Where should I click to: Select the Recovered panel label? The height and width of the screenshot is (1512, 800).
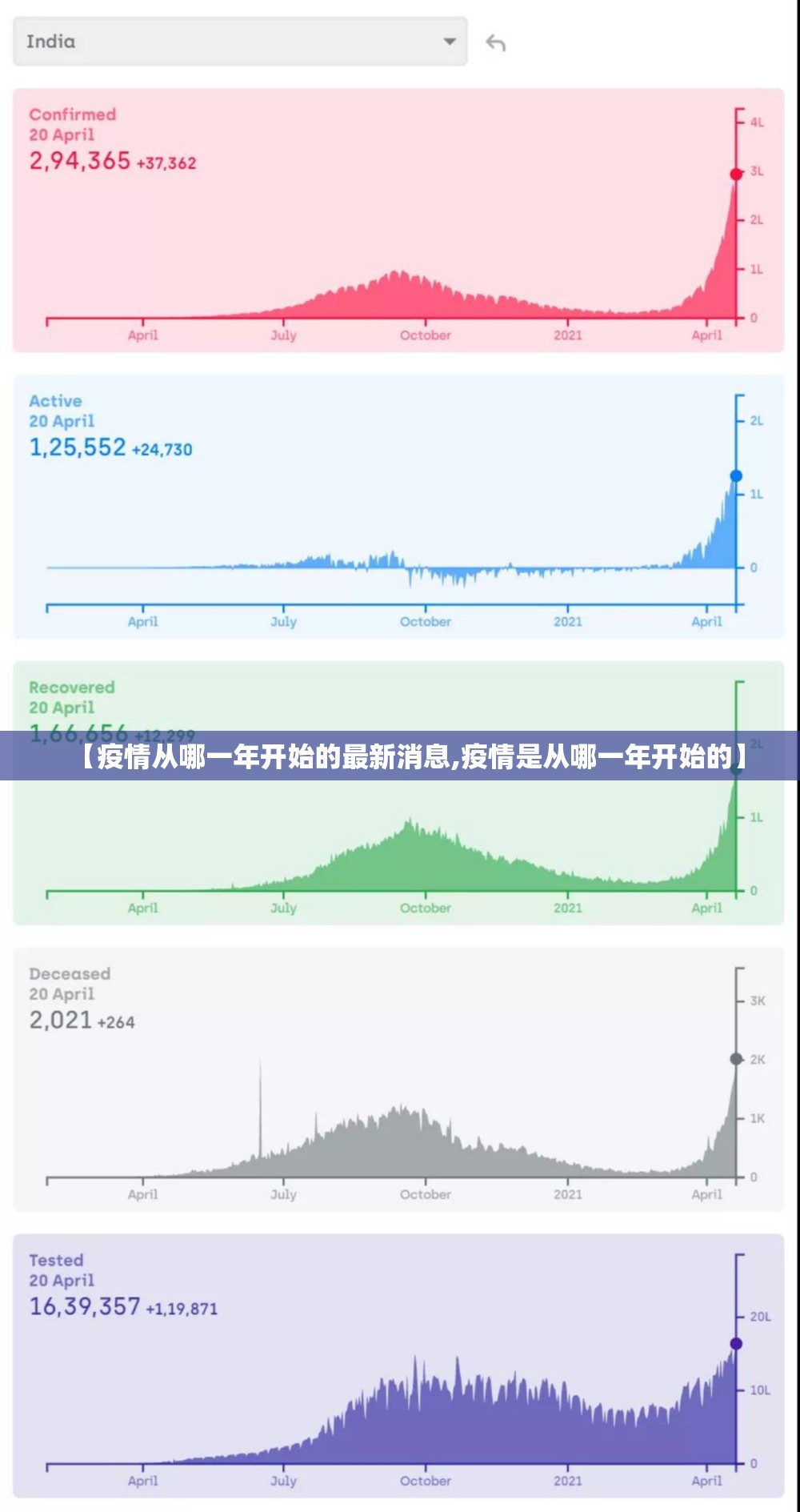coord(70,688)
